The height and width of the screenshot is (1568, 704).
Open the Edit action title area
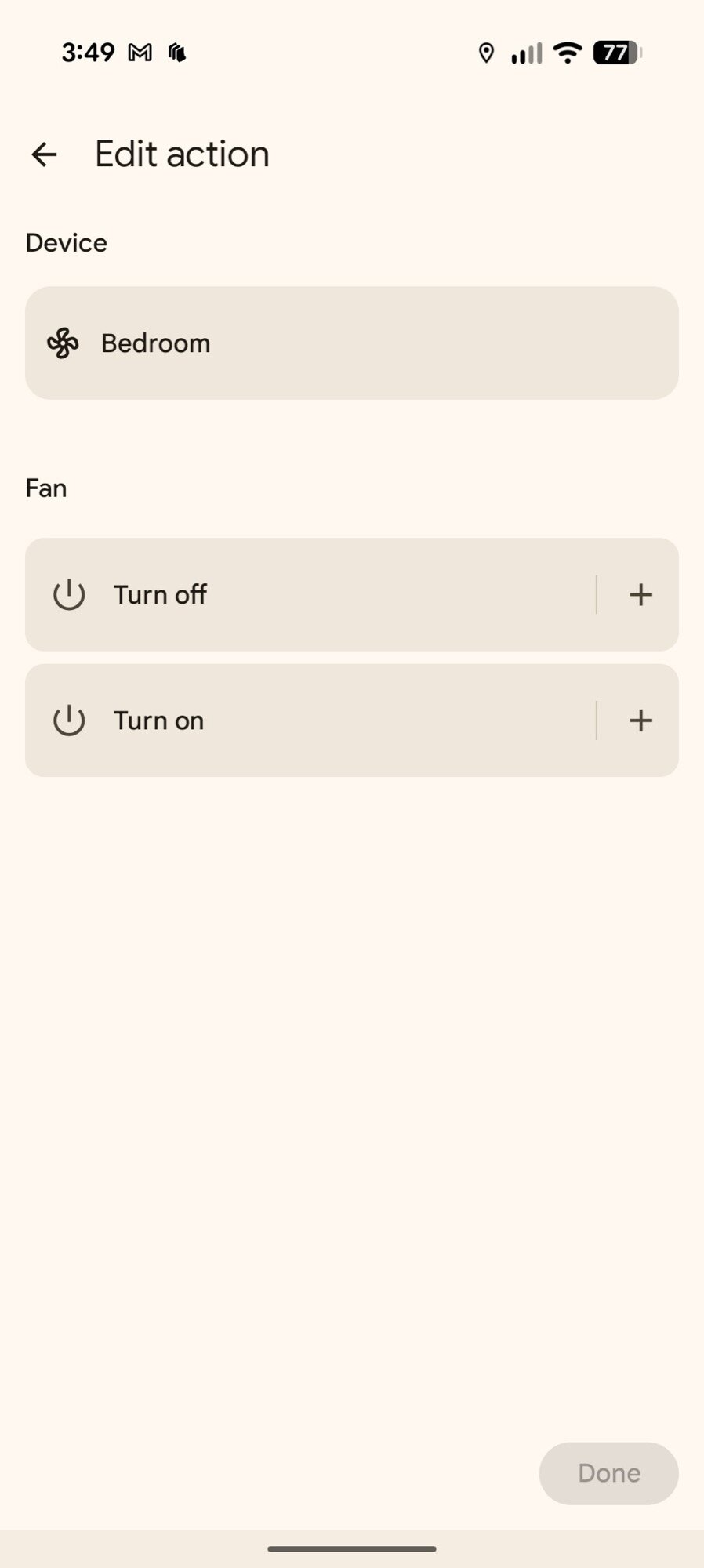click(181, 154)
